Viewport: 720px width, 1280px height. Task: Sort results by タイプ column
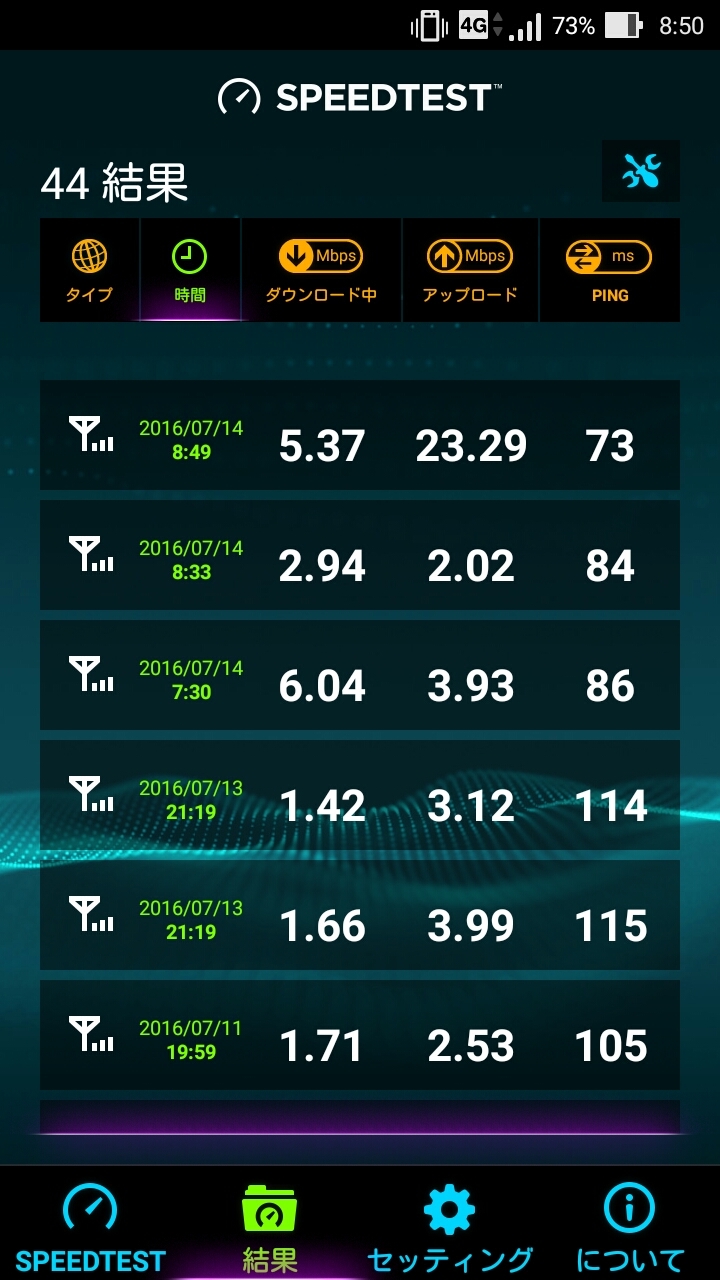[89, 270]
